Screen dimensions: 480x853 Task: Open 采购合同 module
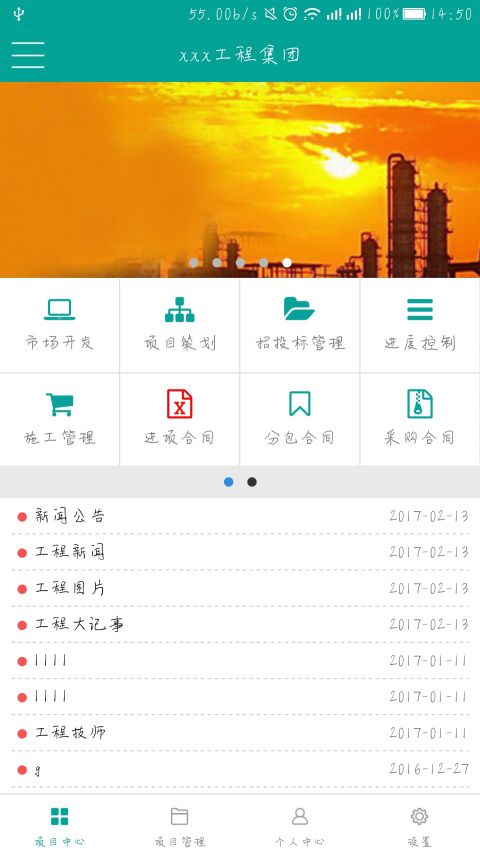[420, 419]
